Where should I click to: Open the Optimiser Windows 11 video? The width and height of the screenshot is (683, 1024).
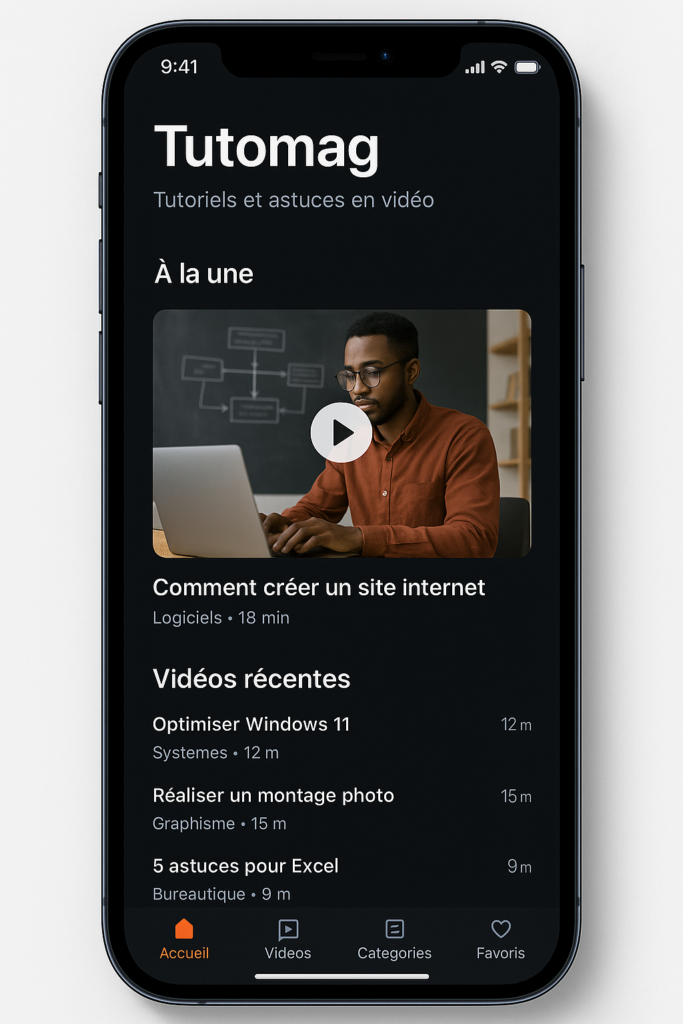pos(251,724)
